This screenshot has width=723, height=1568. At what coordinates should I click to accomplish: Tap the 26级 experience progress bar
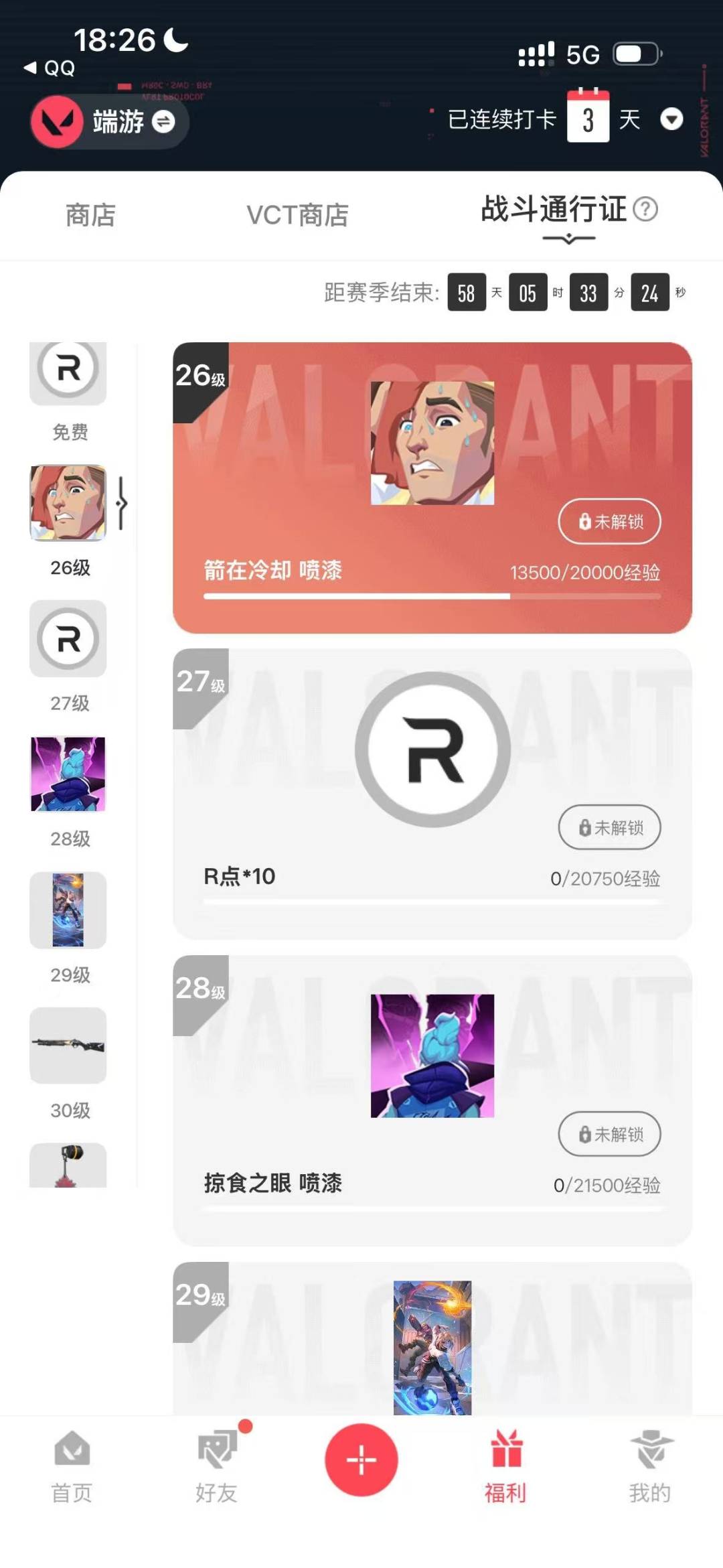coord(432,596)
